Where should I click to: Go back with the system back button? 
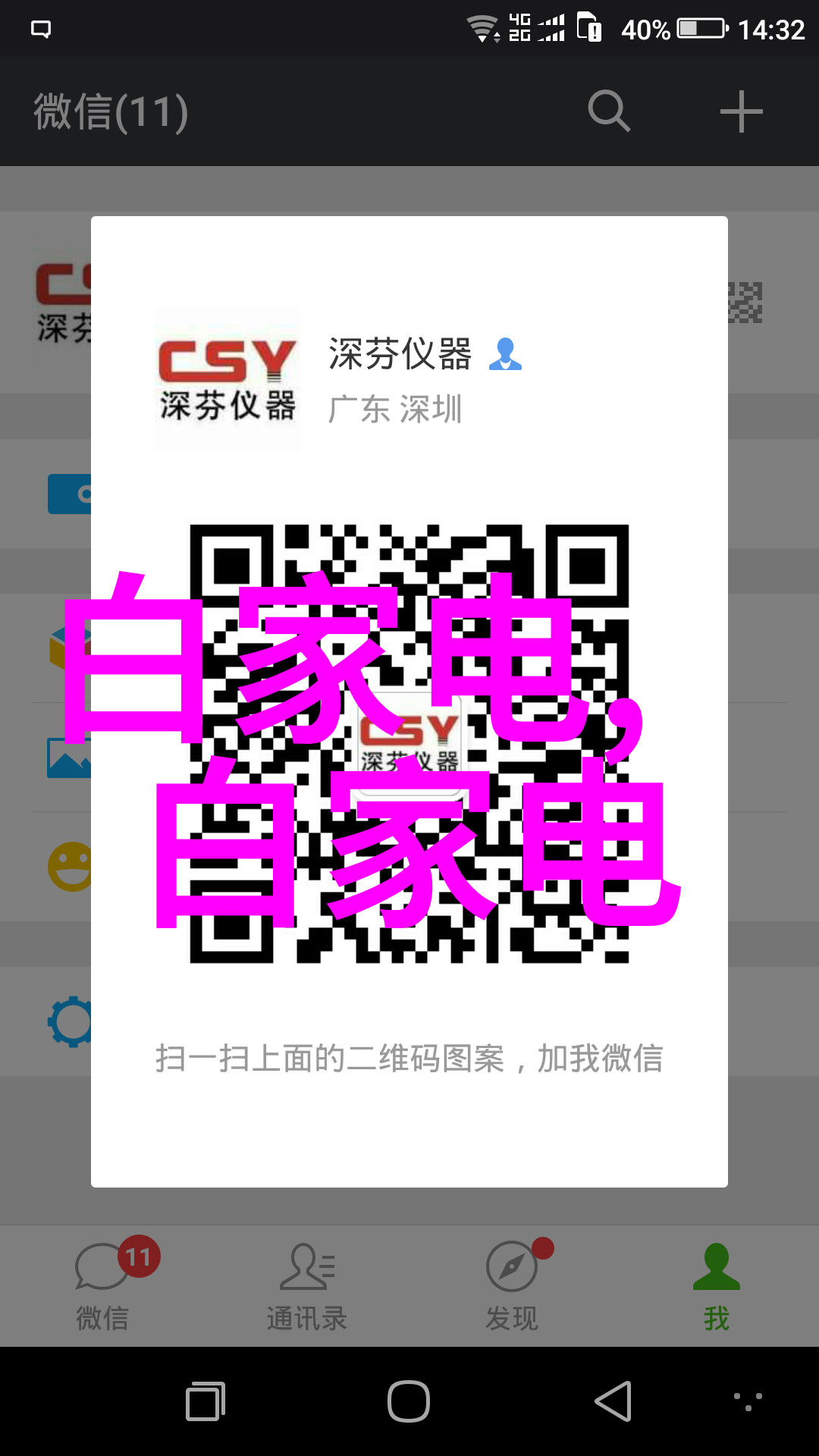[x=613, y=1401]
